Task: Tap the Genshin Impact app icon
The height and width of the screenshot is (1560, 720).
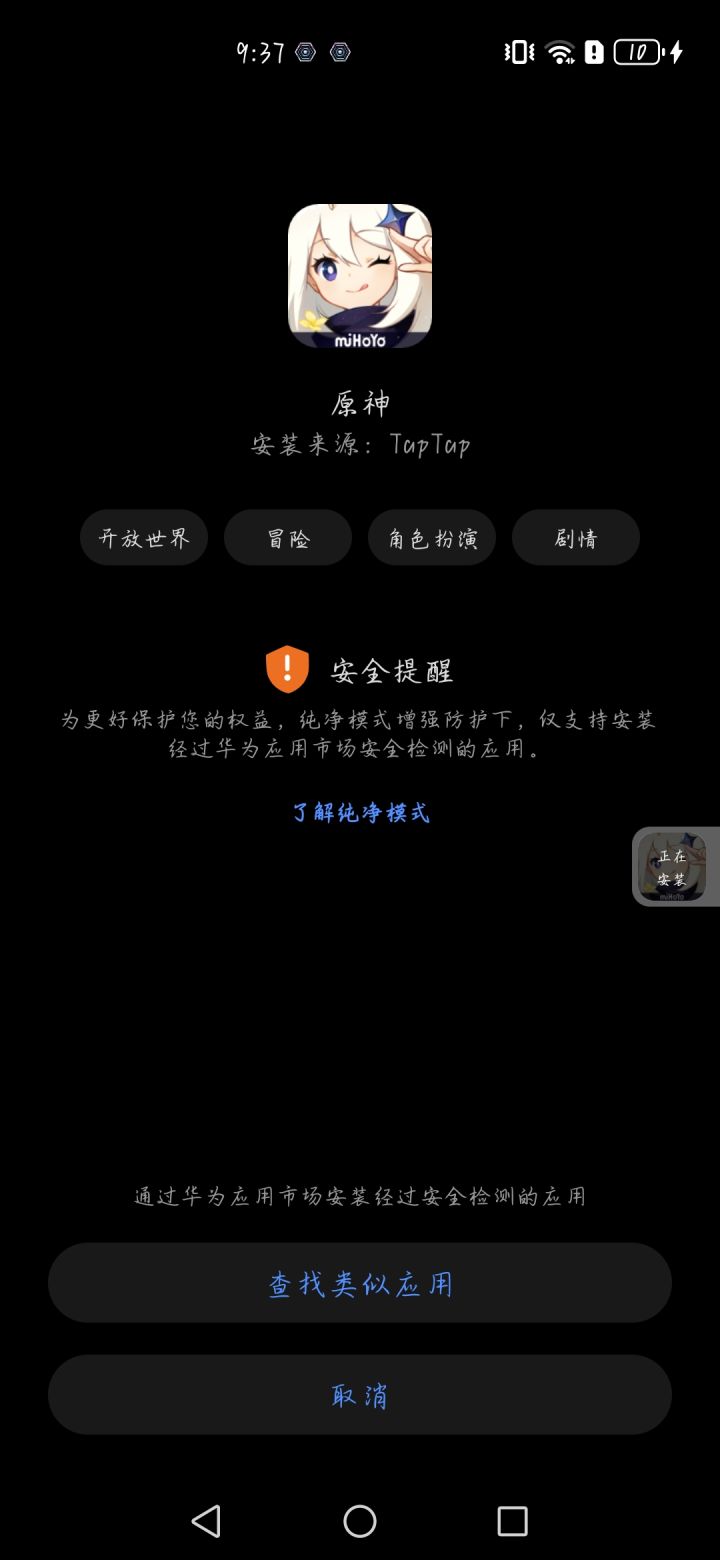Action: [x=360, y=278]
